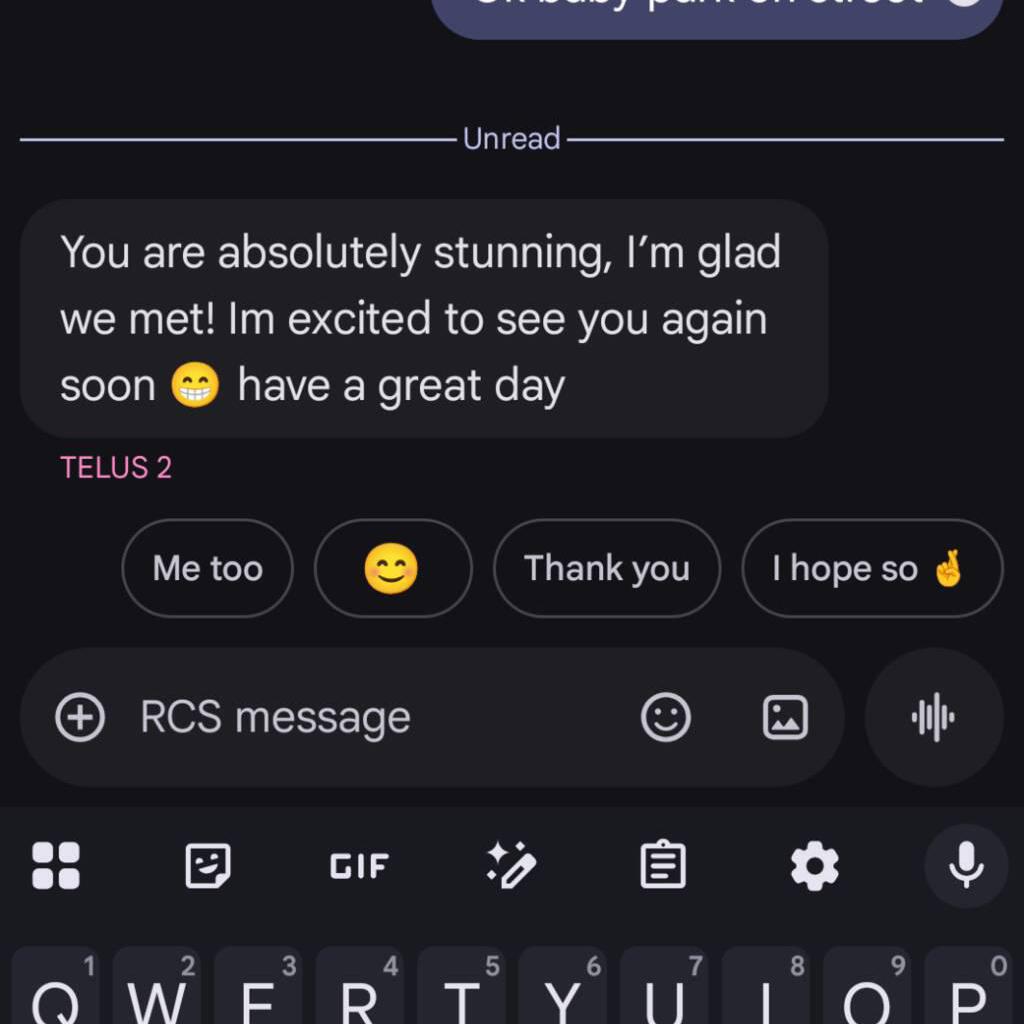Open the magic pen proofread tool

(x=511, y=865)
